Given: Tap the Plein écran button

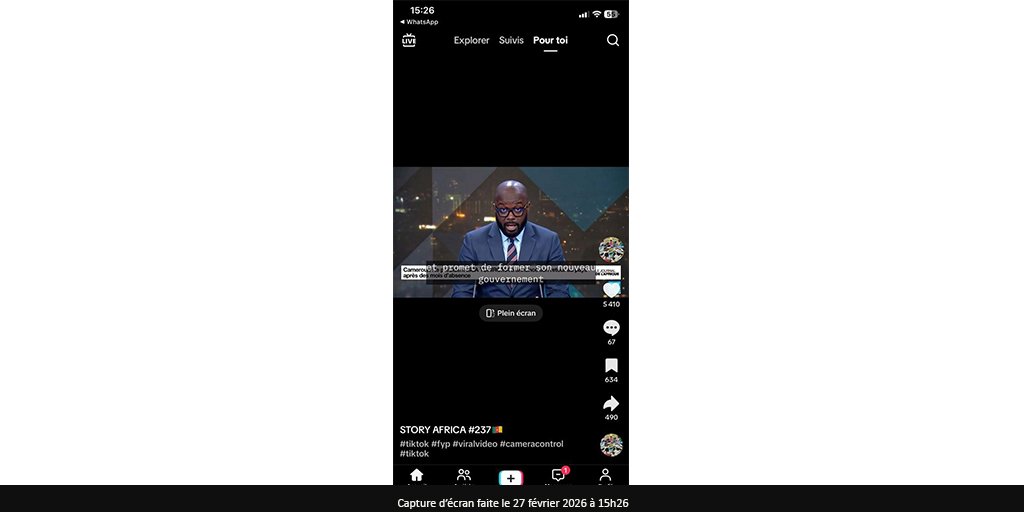Looking at the screenshot, I should point(511,313).
